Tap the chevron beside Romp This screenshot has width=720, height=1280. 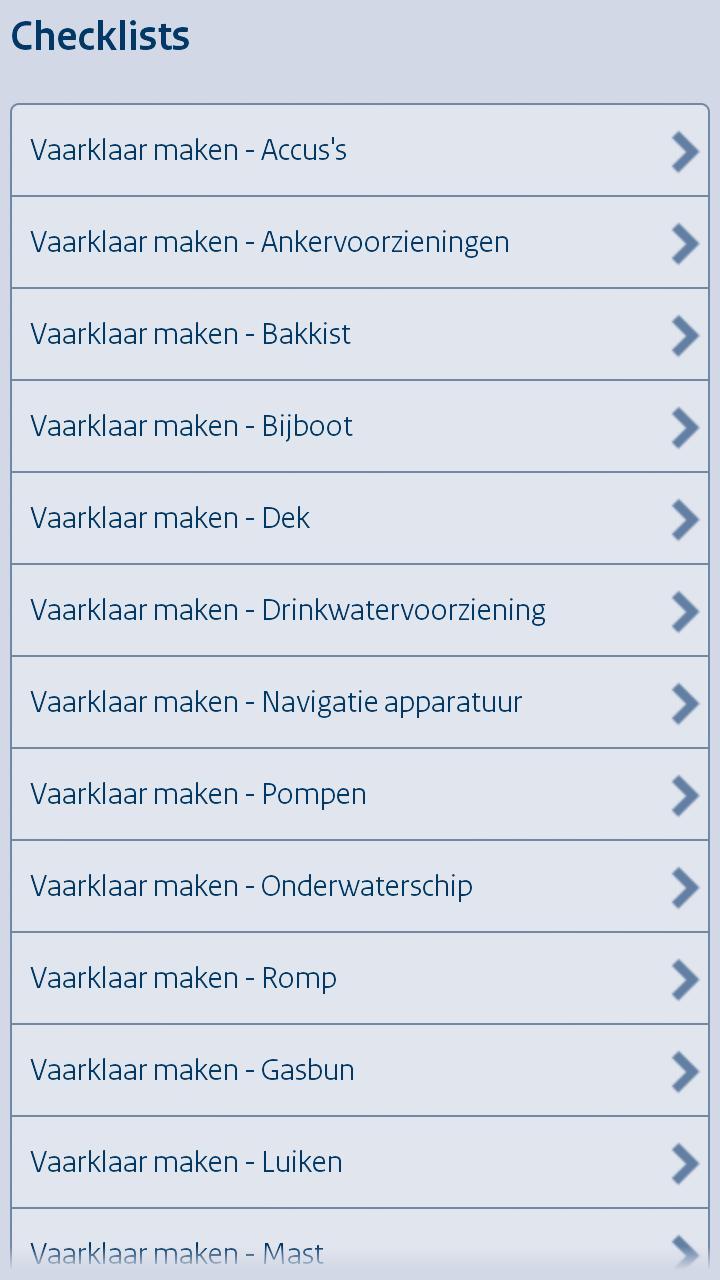click(x=686, y=978)
